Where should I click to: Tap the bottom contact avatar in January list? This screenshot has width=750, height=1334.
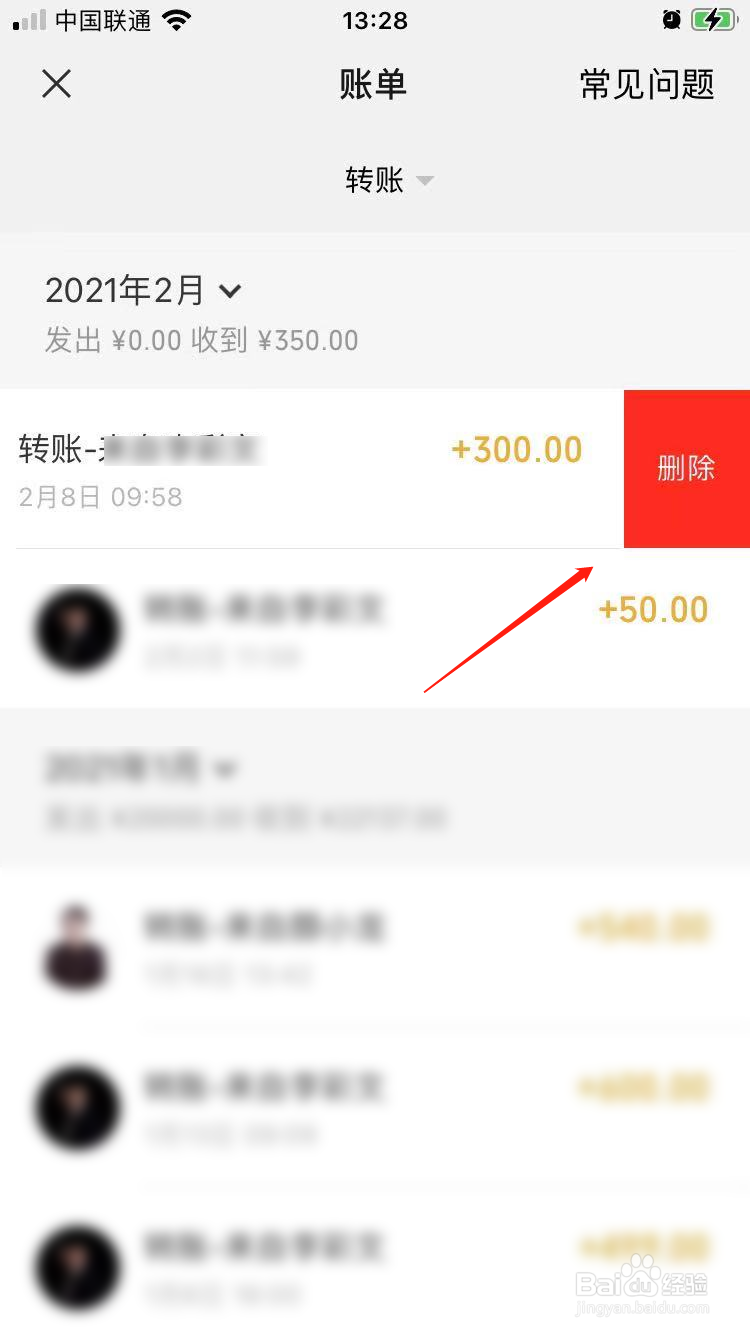pos(78,1268)
